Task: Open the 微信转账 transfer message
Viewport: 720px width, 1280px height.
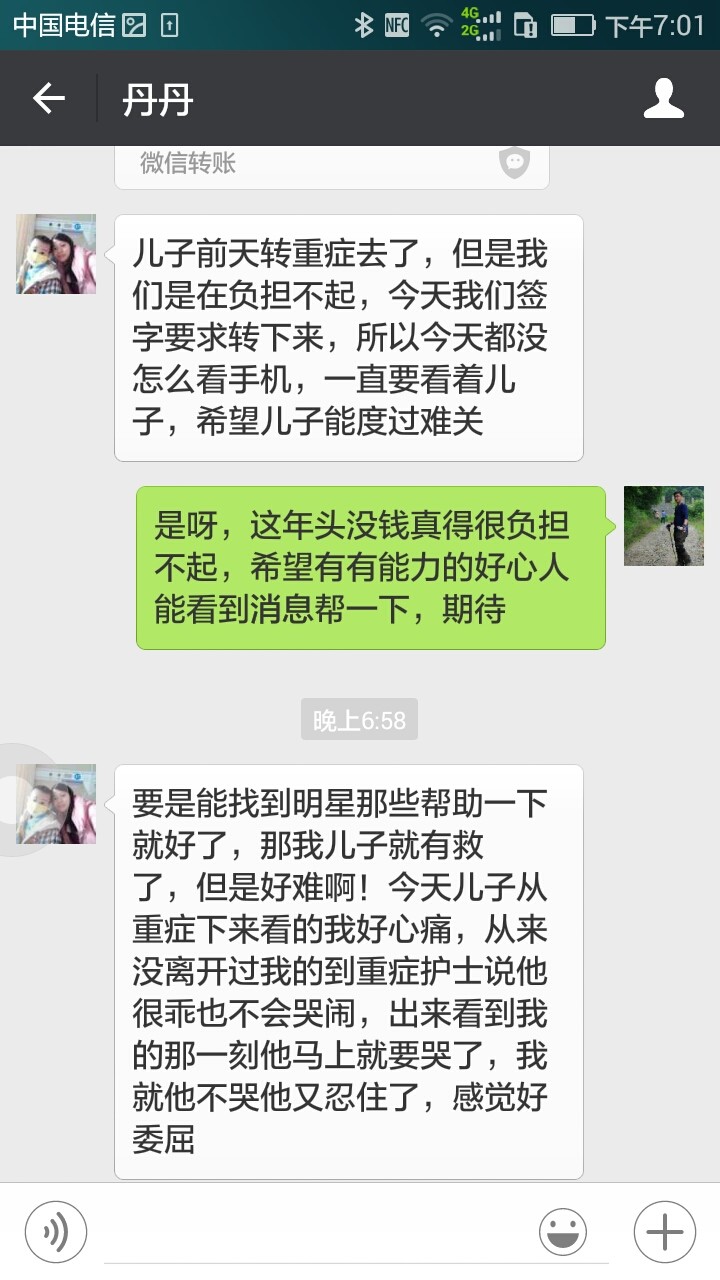Action: pyautogui.click(x=331, y=165)
